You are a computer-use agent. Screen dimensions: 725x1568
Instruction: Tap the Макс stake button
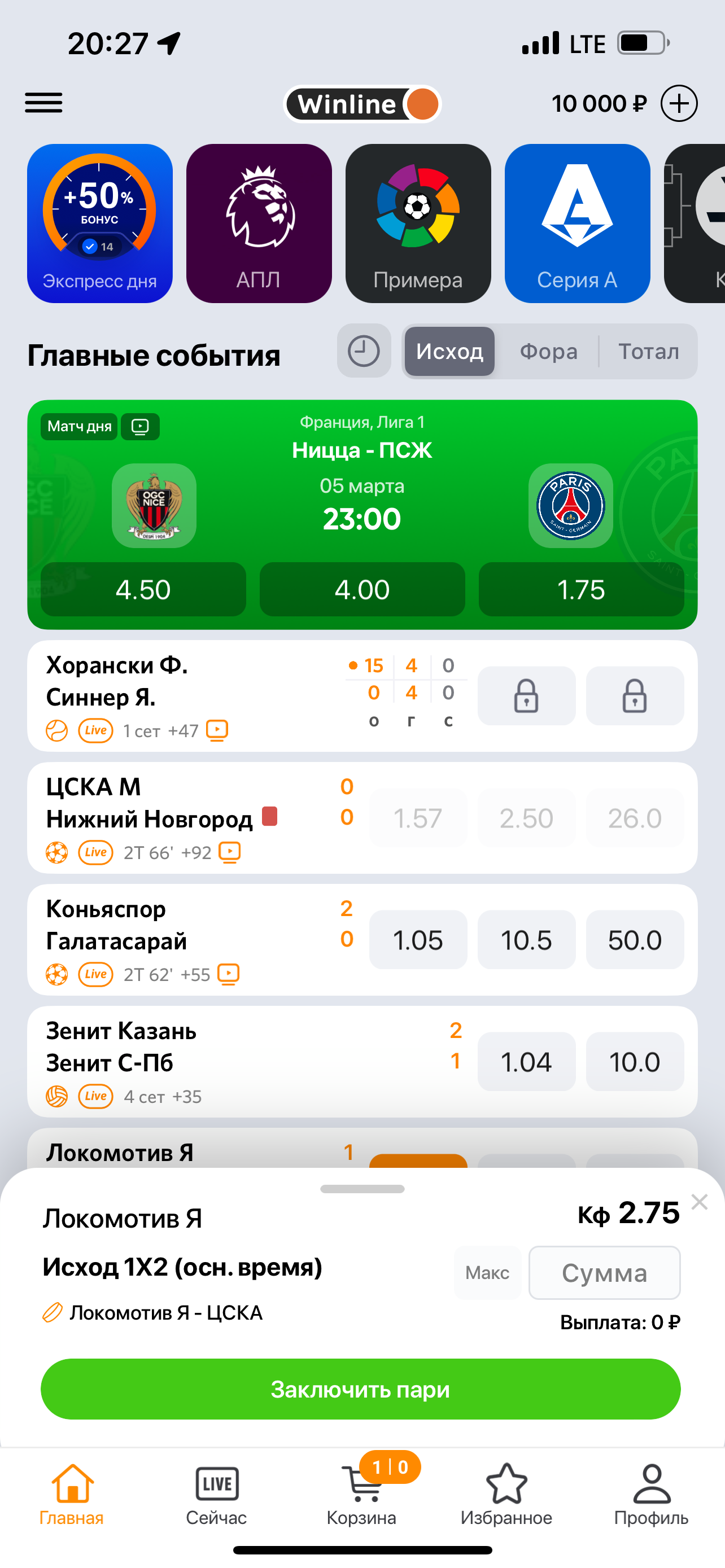(487, 1272)
